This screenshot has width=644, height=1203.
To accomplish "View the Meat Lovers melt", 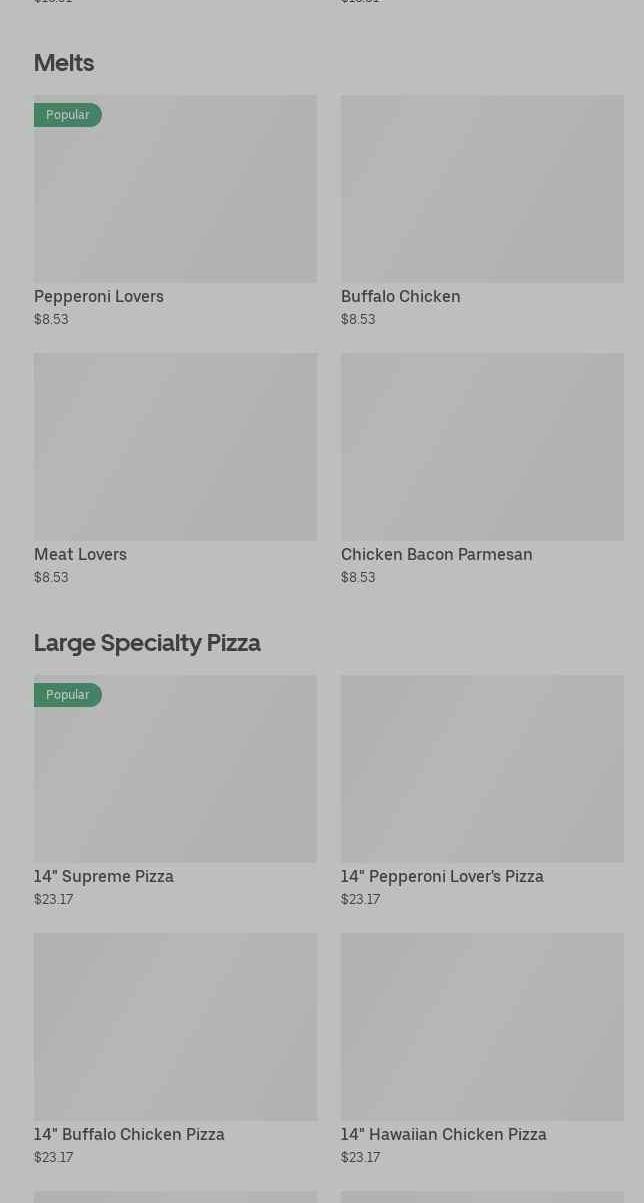I will [x=175, y=447].
